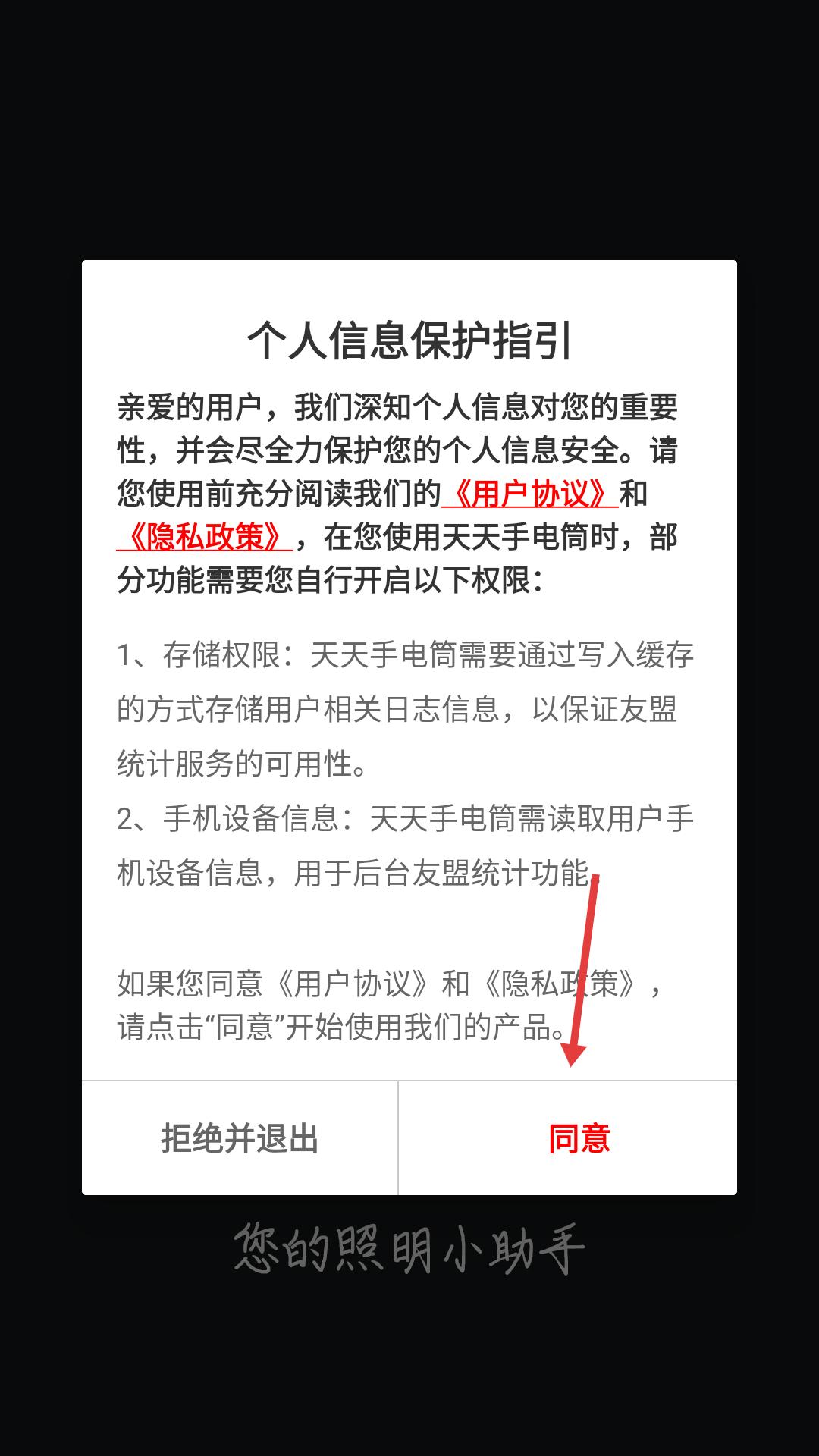Open the red 《隐私政策》 link
Screen dimensions: 819x1456
(x=205, y=537)
